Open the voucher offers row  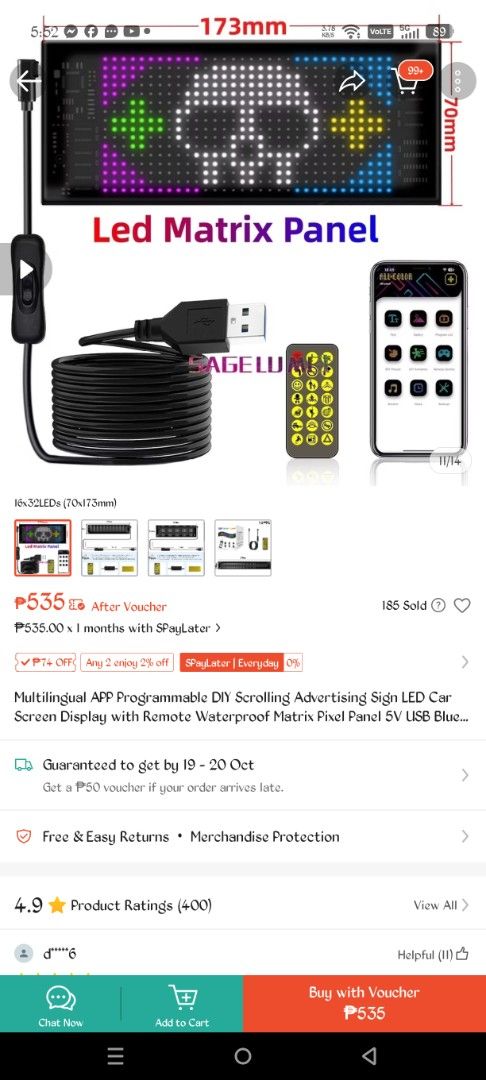tap(243, 662)
